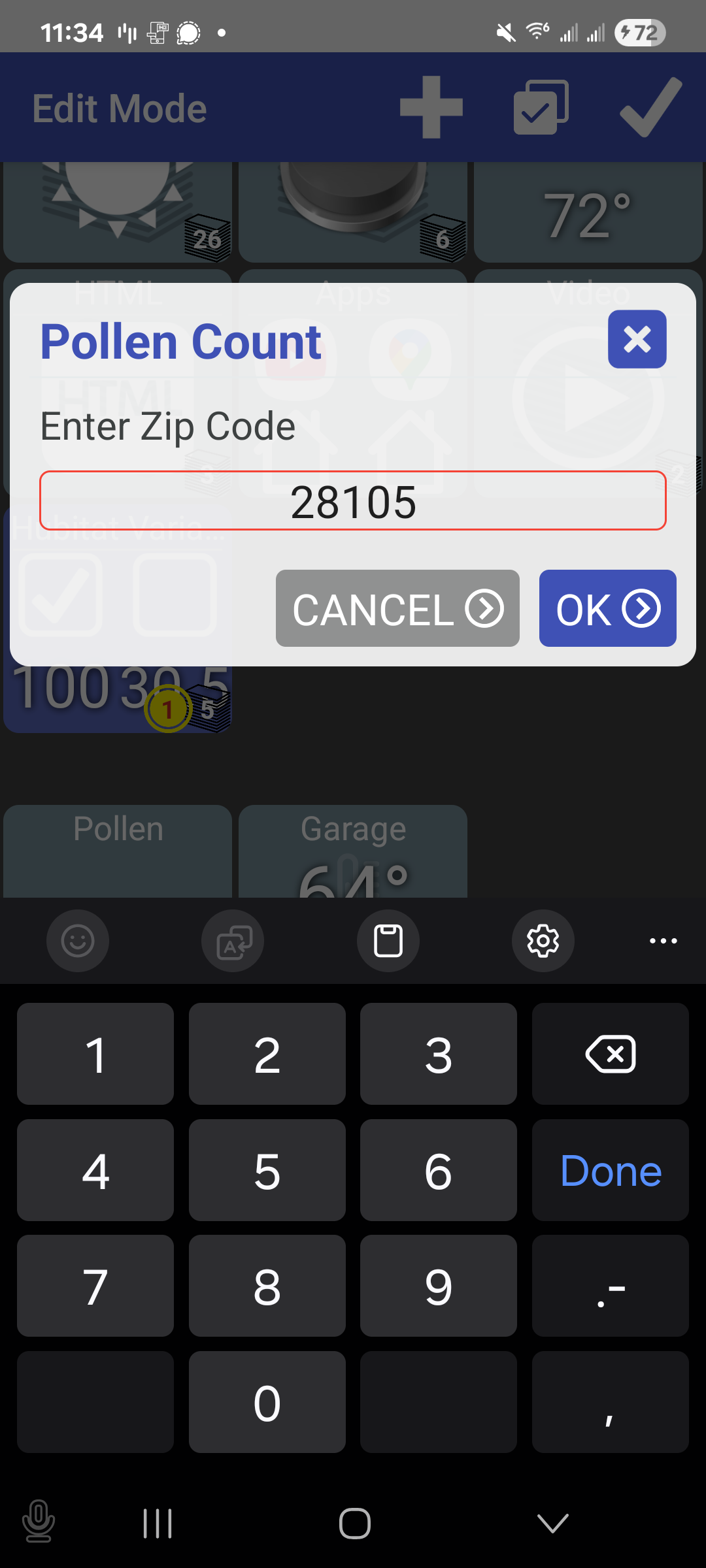Type digit 5 on keypad
The width and height of the screenshot is (706, 1568).
click(x=267, y=1170)
